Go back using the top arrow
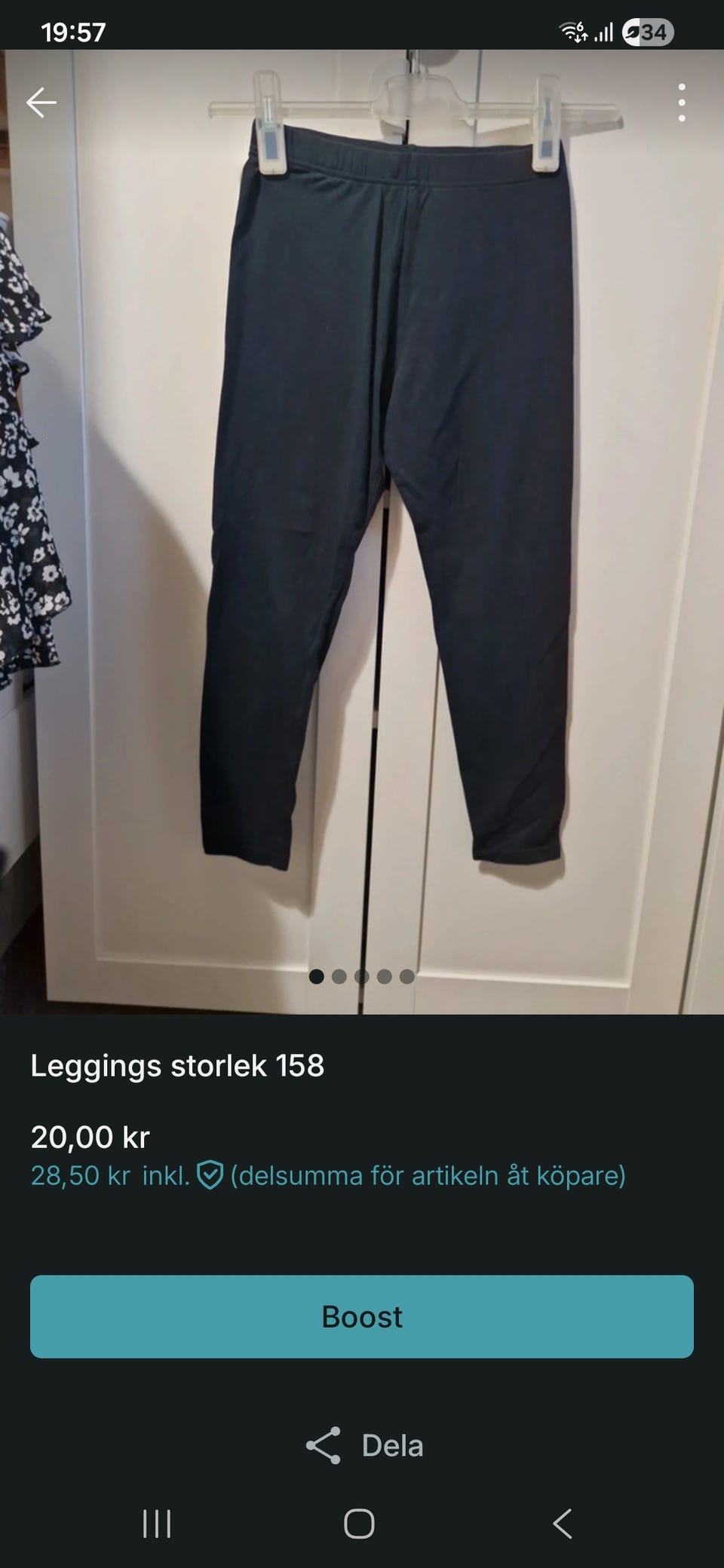The height and width of the screenshot is (1568, 724). pos(41,103)
